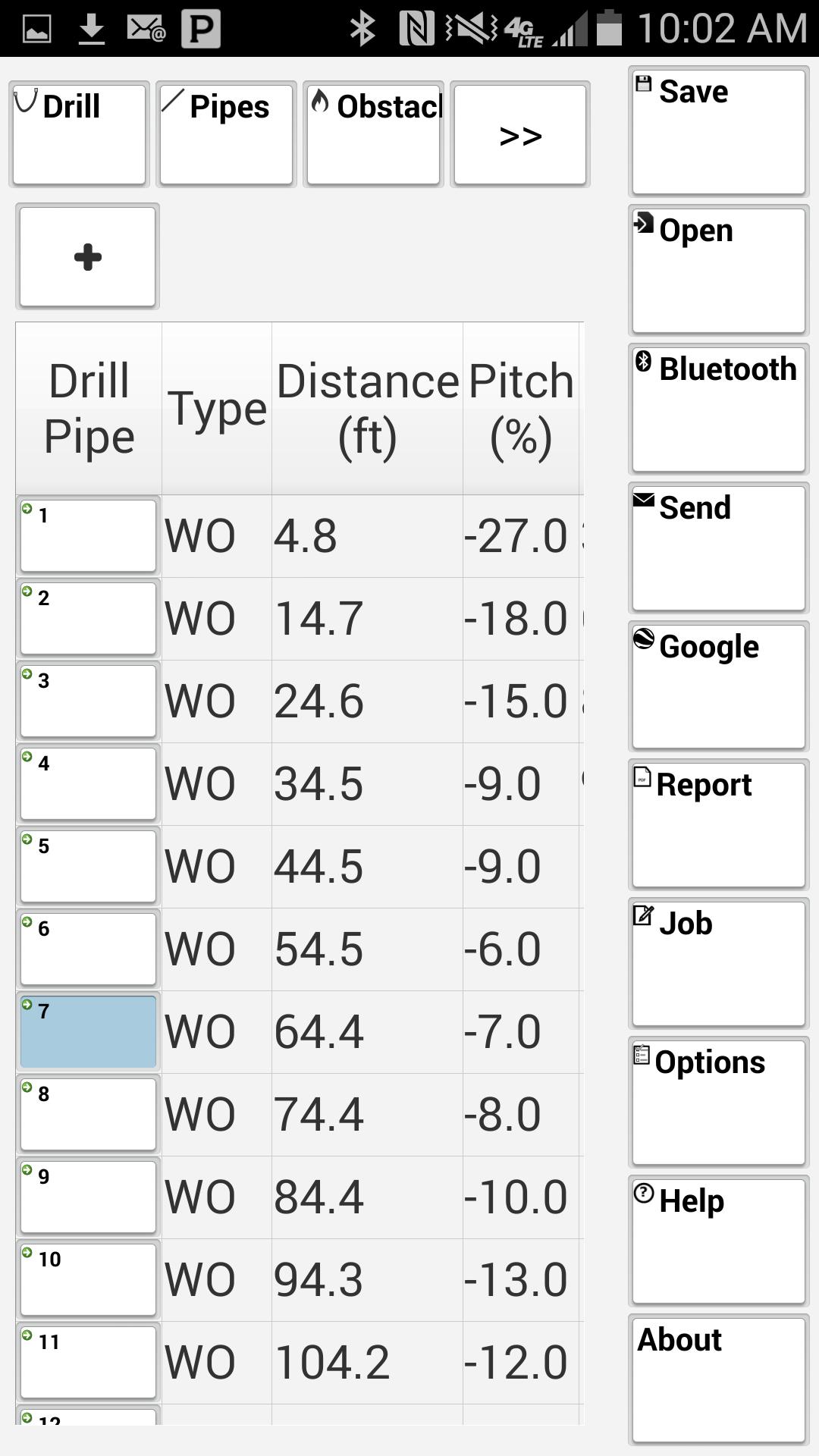Choose drill pipe 10
The image size is (819, 1456).
[x=88, y=1279]
